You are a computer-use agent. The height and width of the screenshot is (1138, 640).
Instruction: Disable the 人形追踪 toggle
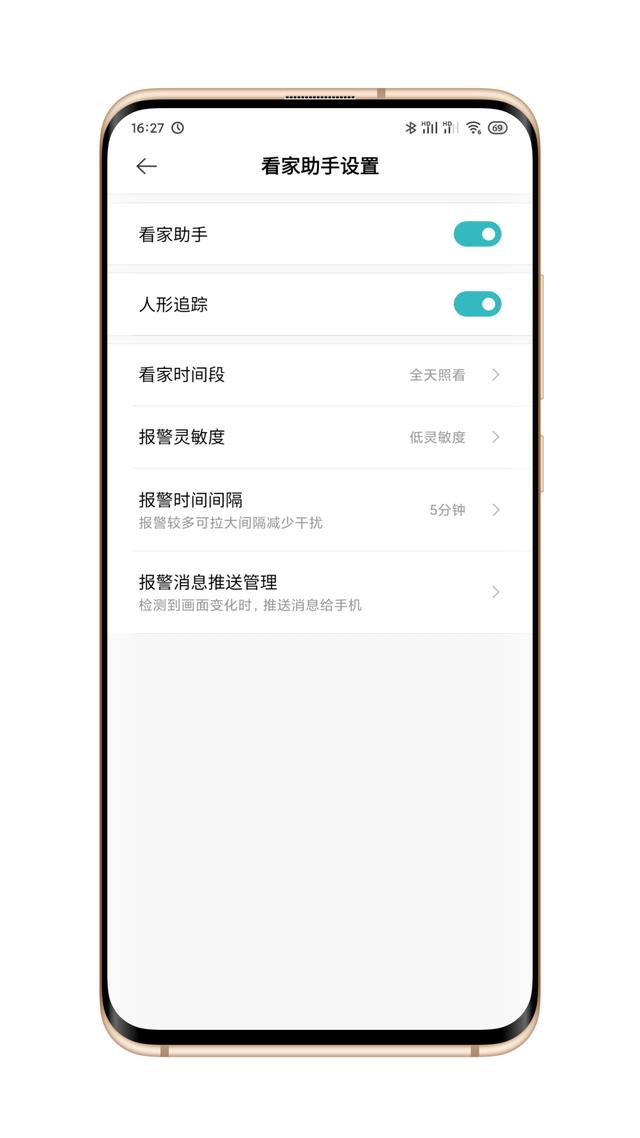(x=477, y=304)
